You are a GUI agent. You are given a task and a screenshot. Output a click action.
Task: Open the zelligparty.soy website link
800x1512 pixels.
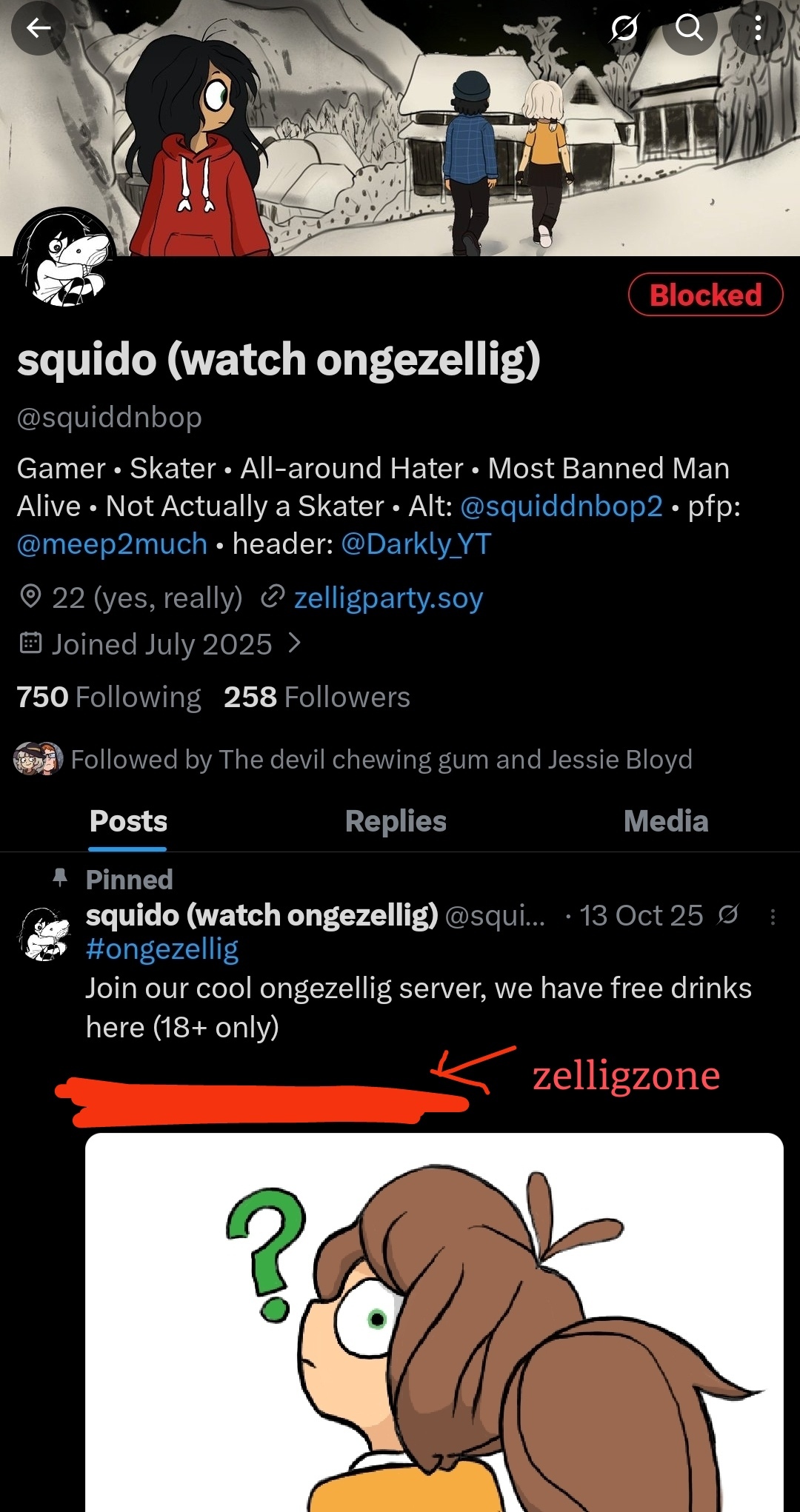(388, 598)
